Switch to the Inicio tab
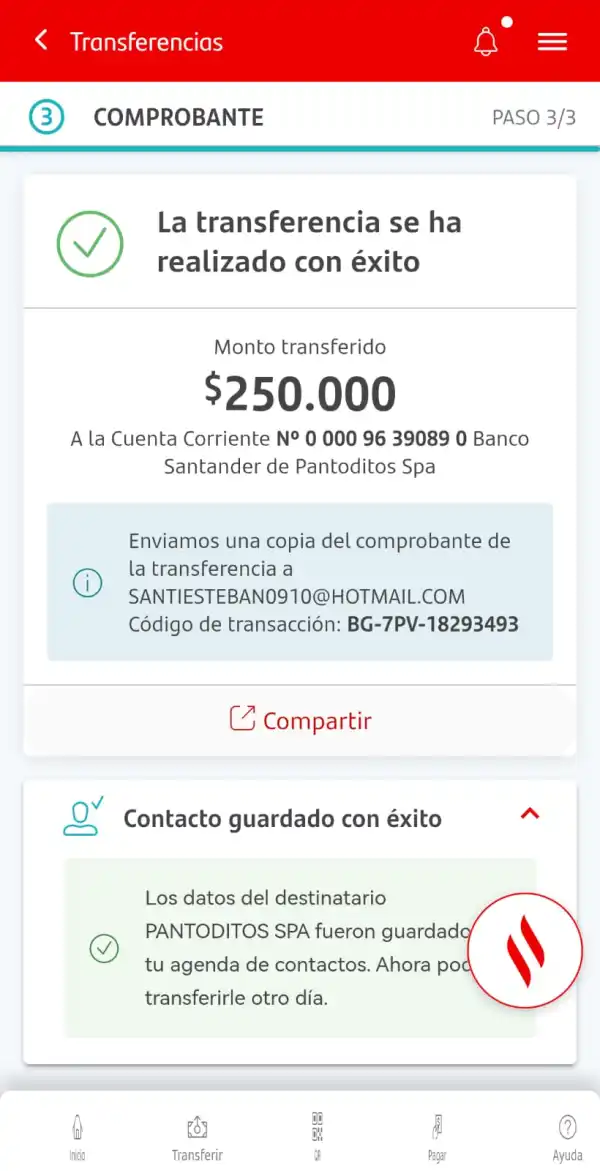The width and height of the screenshot is (600, 1171). coord(77,1135)
